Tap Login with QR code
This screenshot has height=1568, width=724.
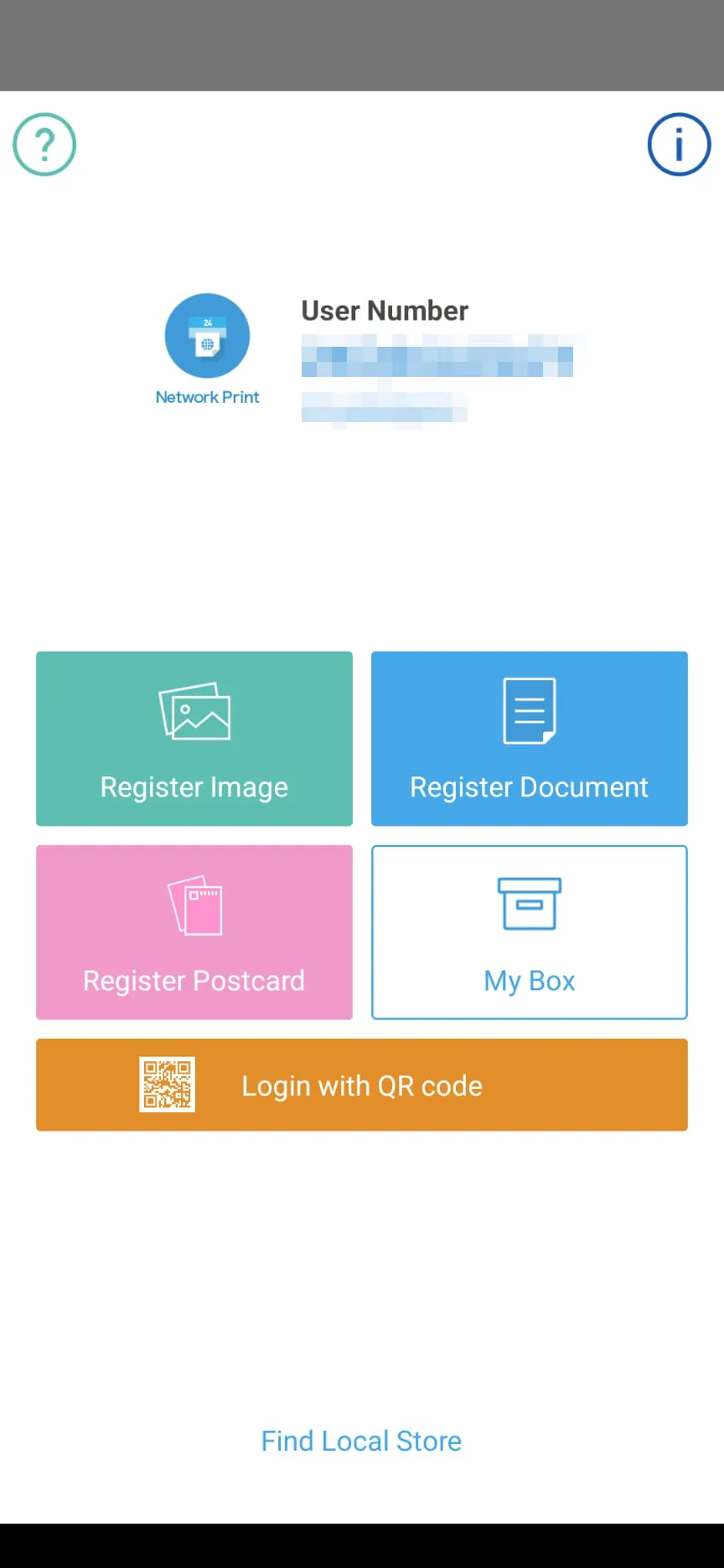[362, 1085]
